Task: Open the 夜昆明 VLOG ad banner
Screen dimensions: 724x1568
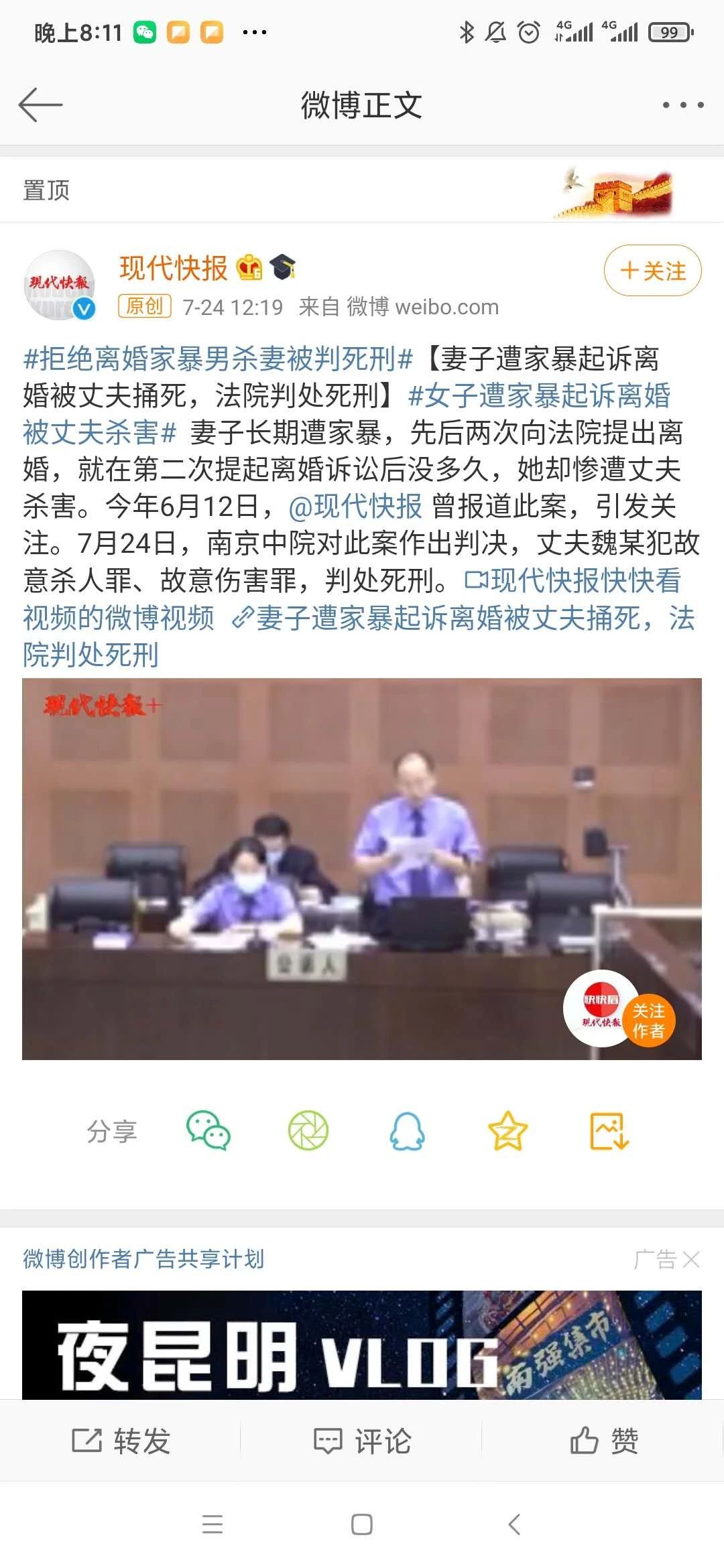Action: [362, 1344]
